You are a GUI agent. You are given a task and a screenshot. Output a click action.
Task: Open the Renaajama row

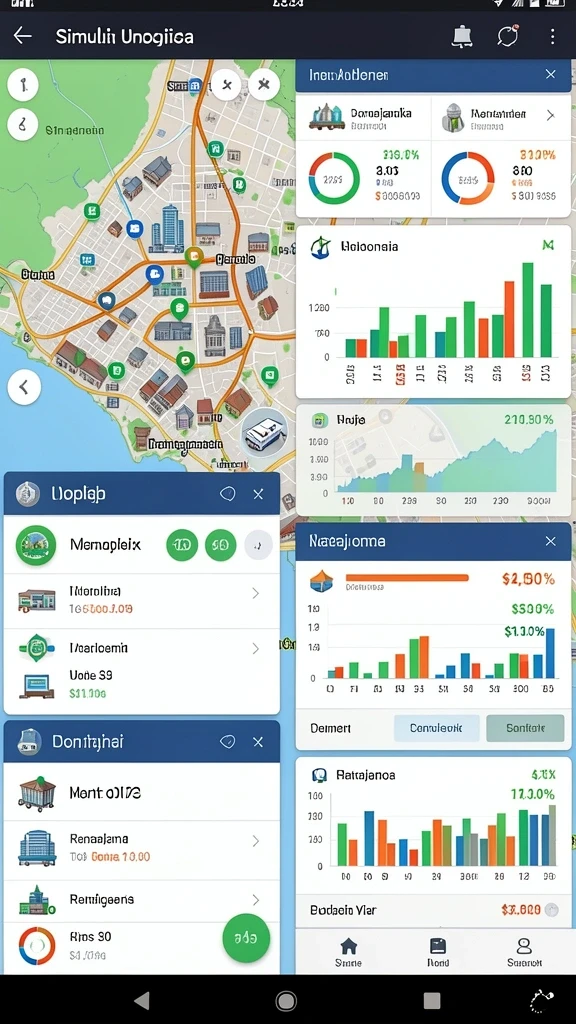click(x=142, y=848)
